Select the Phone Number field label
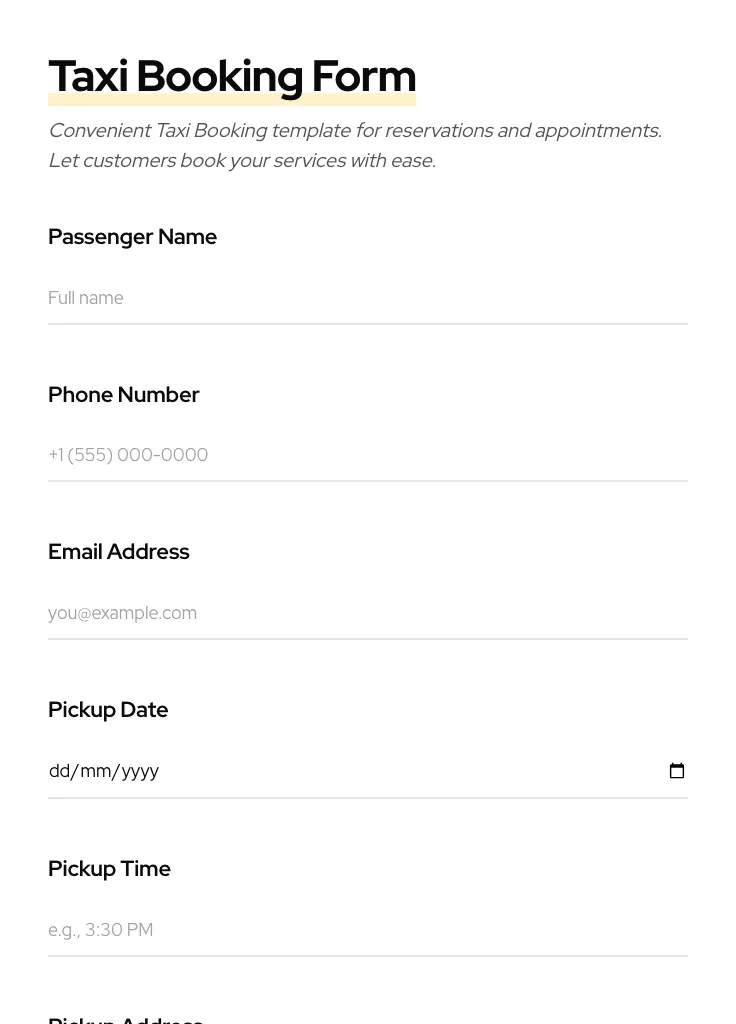Screen dimensions: 736x1024 coord(123,395)
